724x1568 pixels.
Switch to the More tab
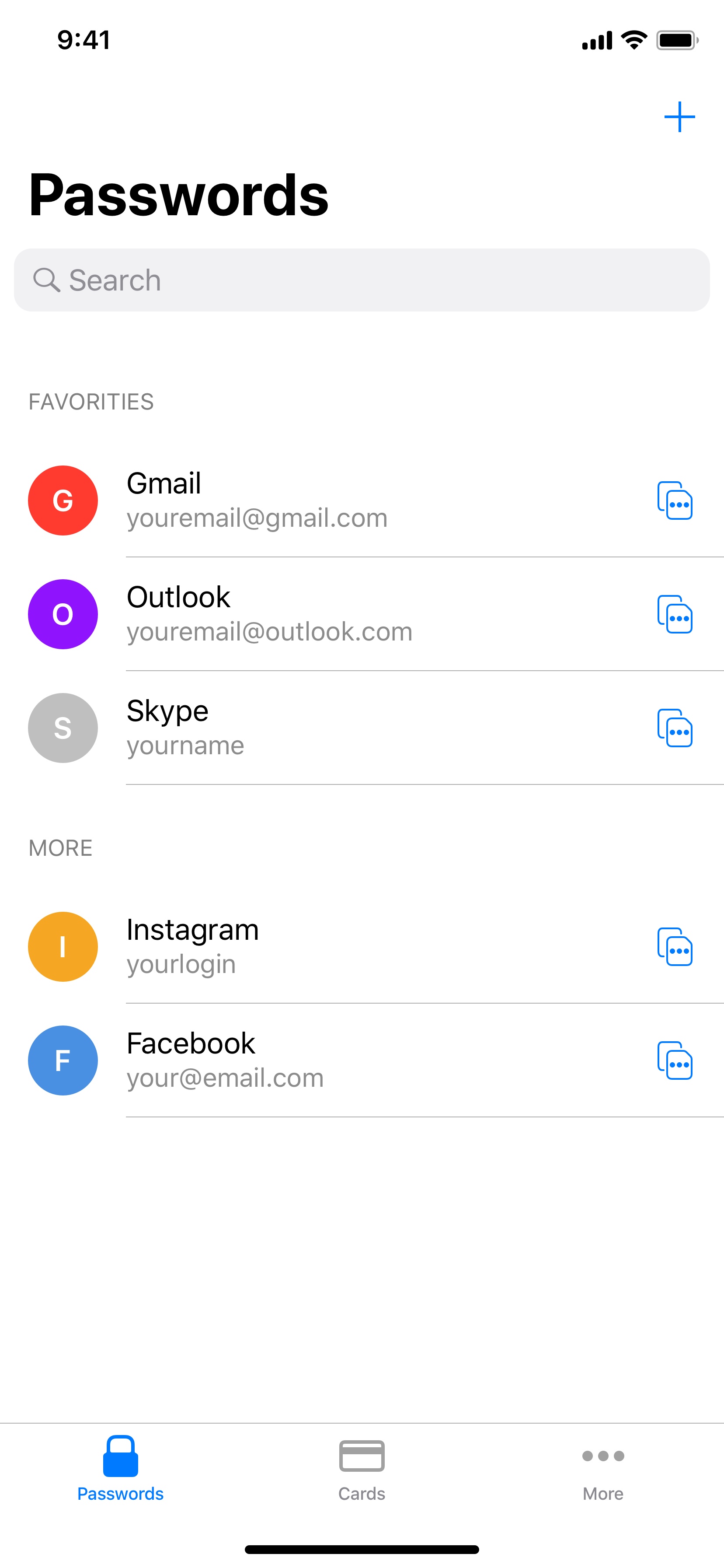[603, 1470]
